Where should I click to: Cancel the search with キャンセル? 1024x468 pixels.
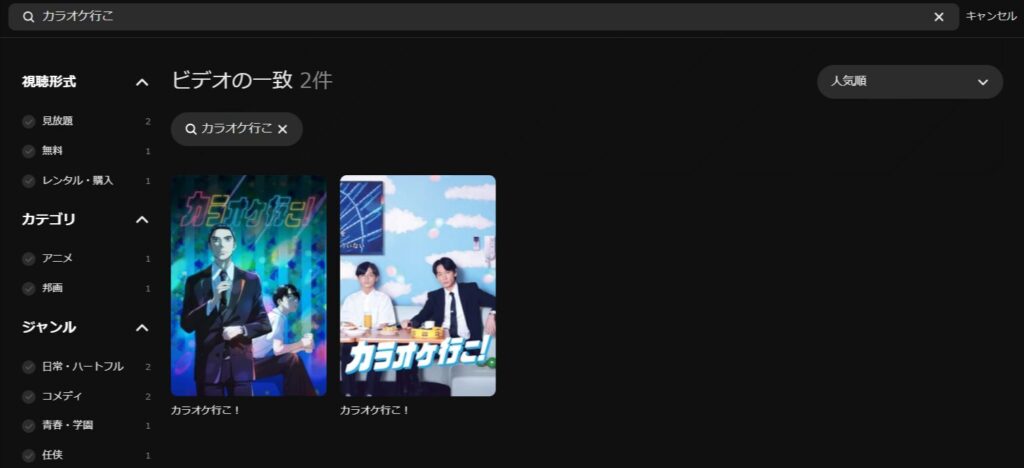pos(991,17)
